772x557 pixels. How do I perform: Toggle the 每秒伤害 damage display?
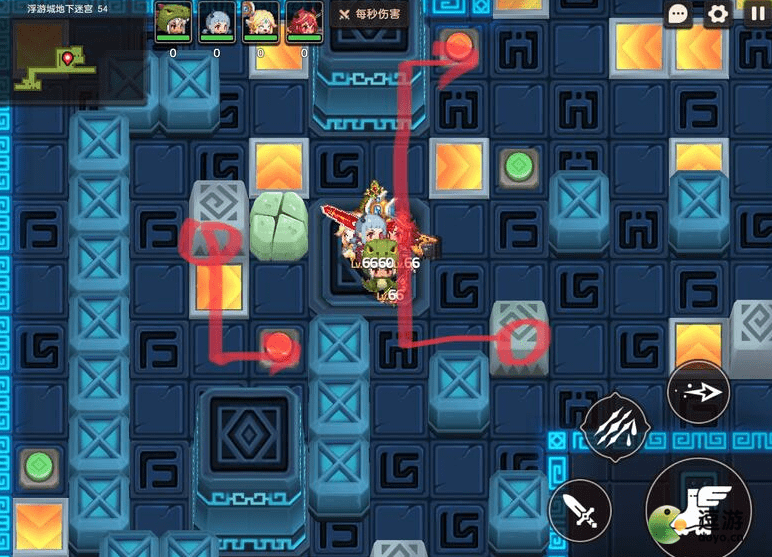369,15
